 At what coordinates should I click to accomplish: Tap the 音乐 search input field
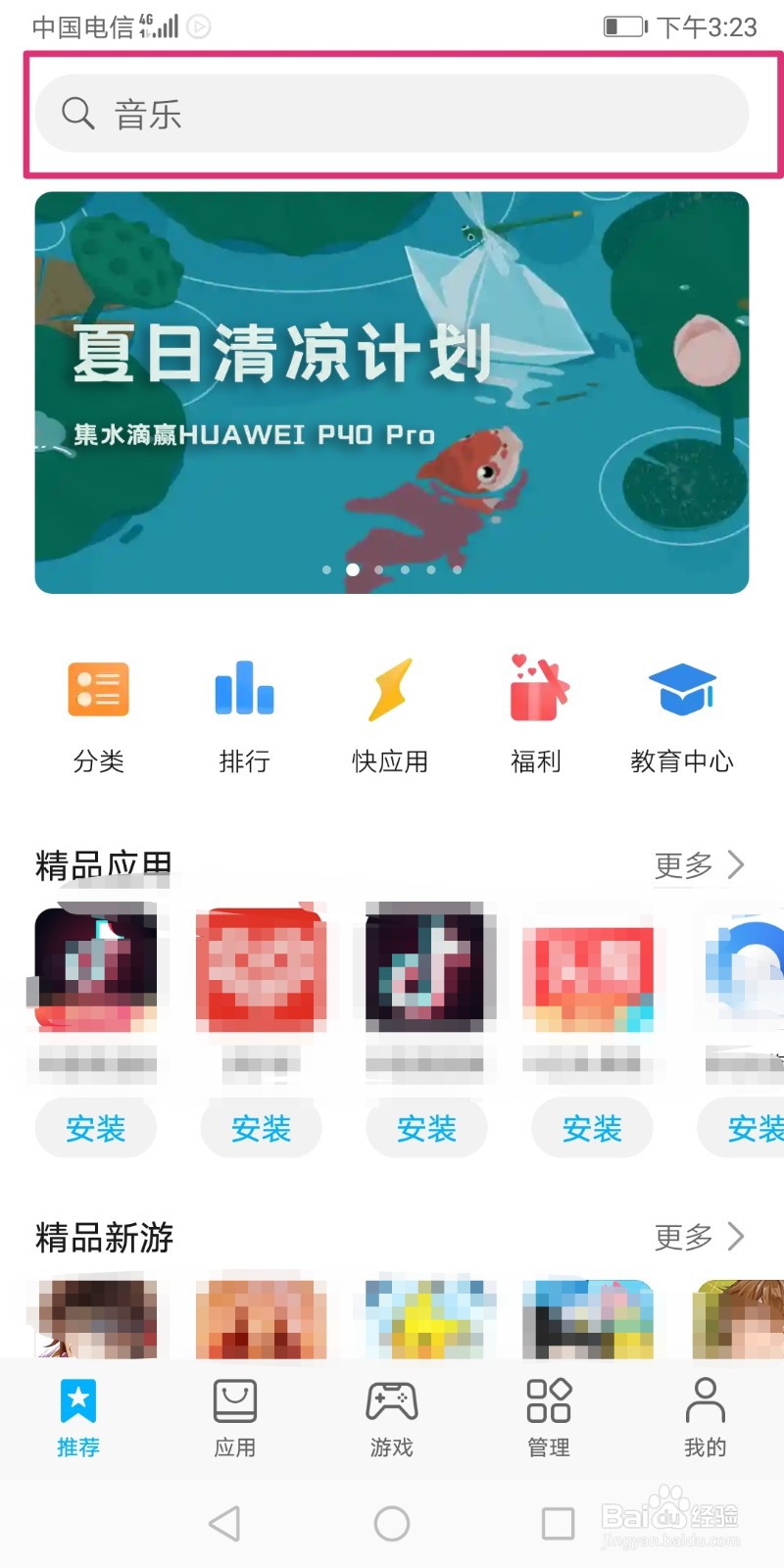(x=392, y=113)
